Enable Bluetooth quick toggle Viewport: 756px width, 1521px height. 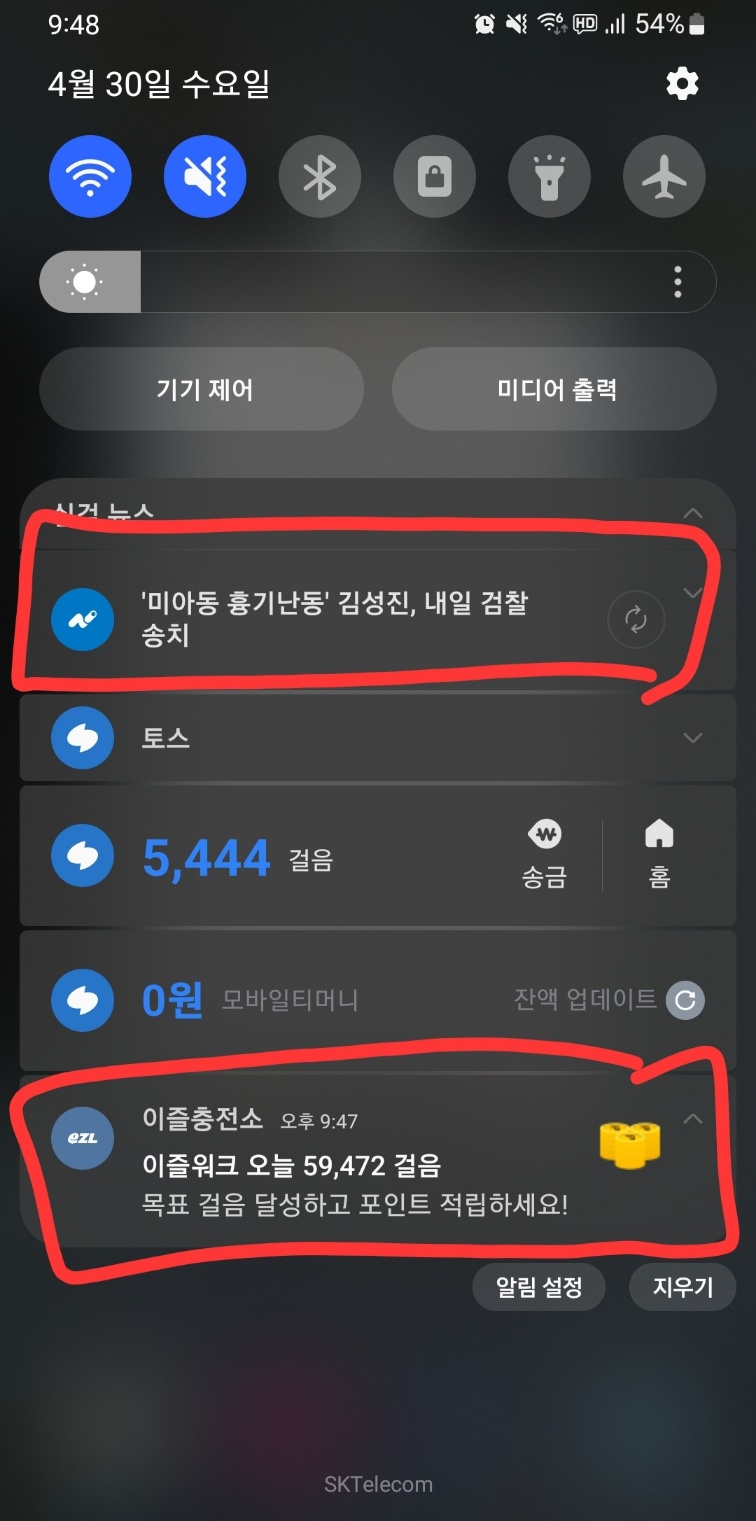(320, 177)
